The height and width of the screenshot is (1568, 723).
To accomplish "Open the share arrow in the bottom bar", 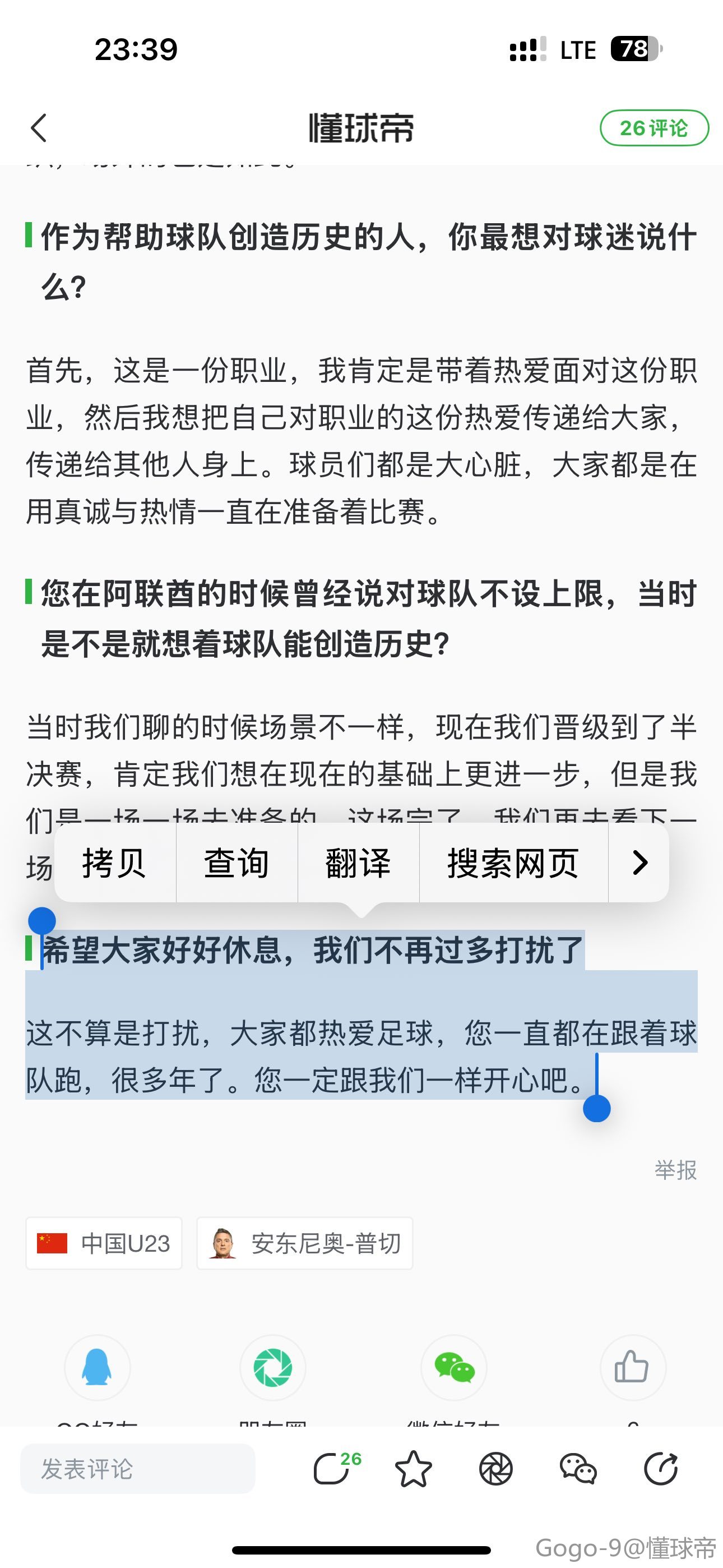I will [x=661, y=1469].
